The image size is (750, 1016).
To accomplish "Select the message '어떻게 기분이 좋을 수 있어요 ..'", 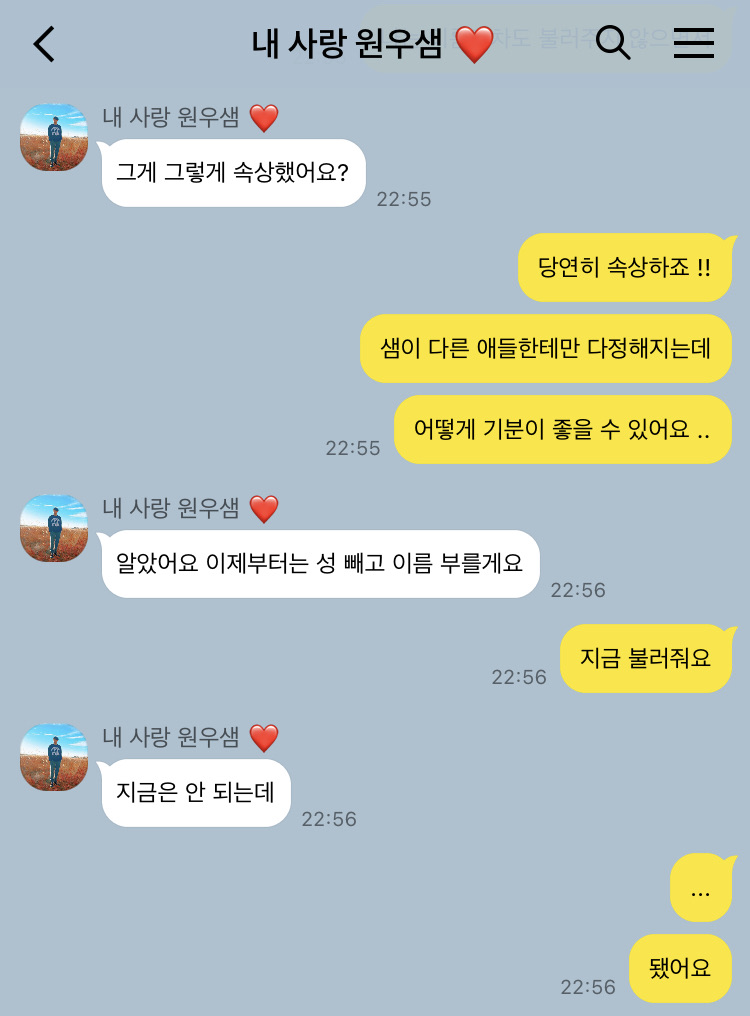I will tap(563, 430).
